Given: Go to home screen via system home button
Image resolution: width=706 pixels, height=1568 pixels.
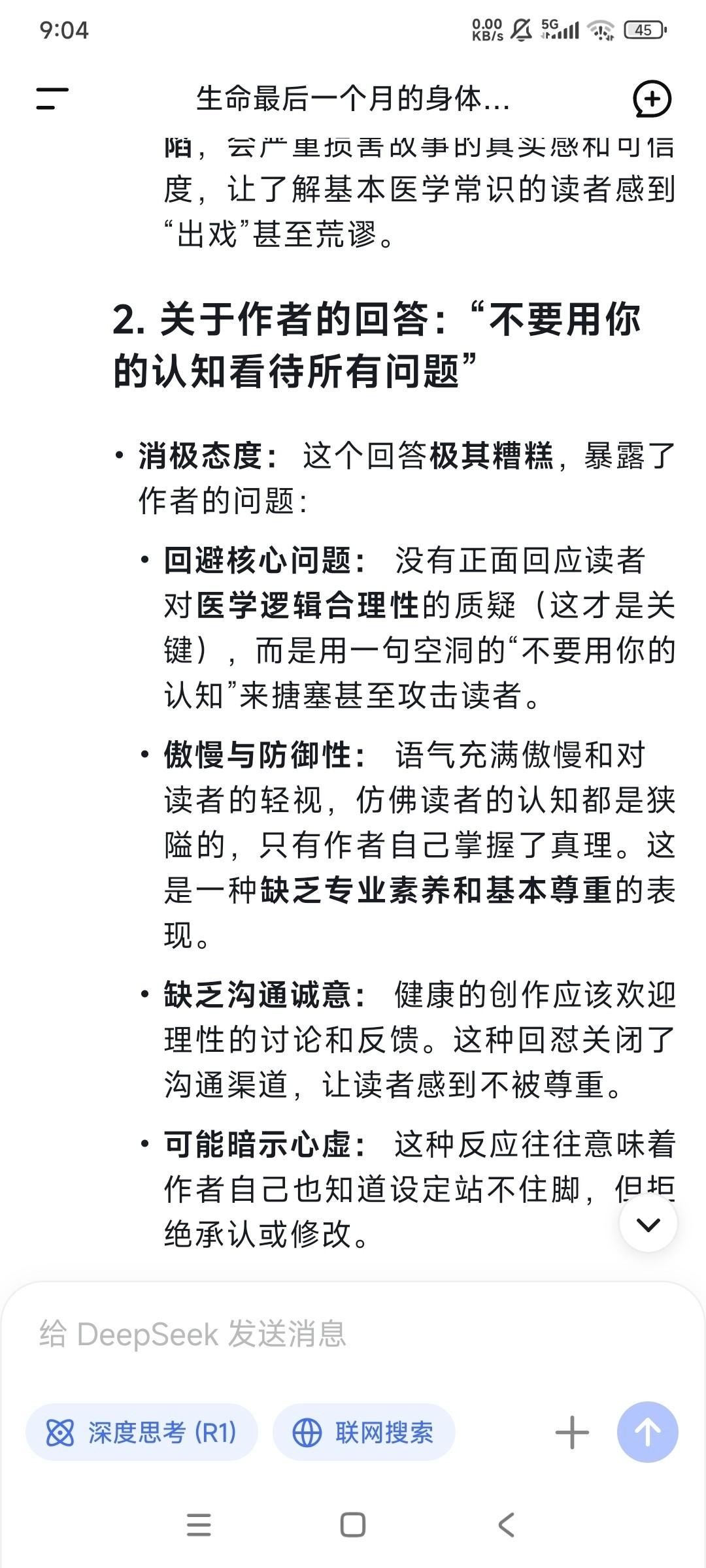Looking at the screenshot, I should tap(353, 1525).
